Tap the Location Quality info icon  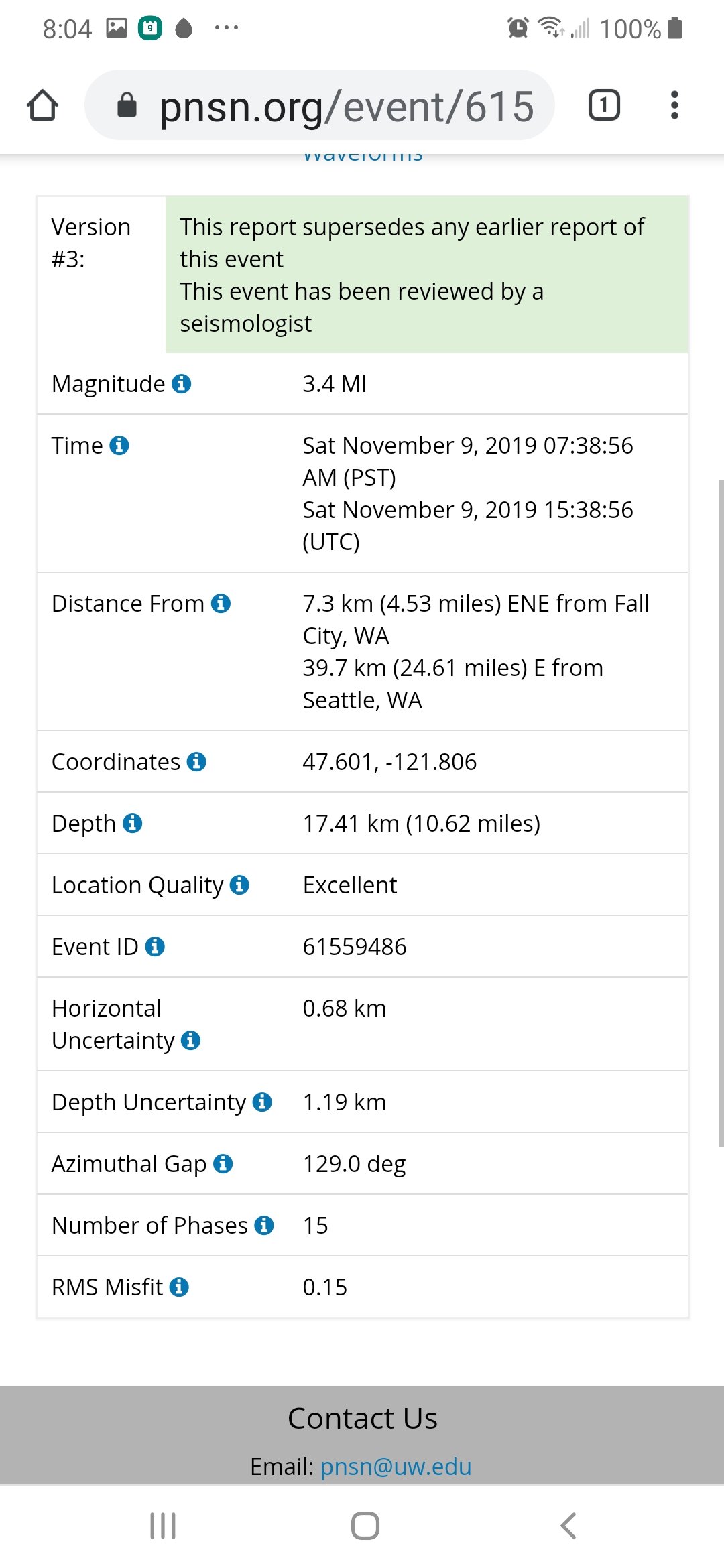coord(239,885)
